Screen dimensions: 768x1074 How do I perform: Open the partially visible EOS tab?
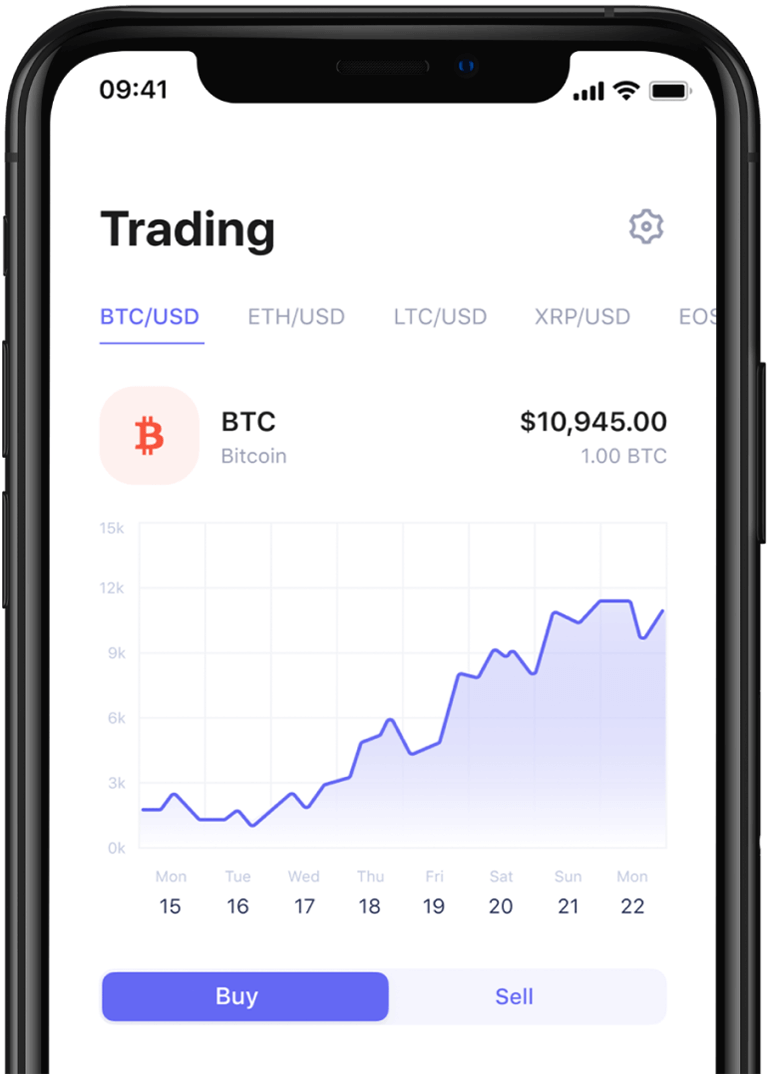click(698, 316)
